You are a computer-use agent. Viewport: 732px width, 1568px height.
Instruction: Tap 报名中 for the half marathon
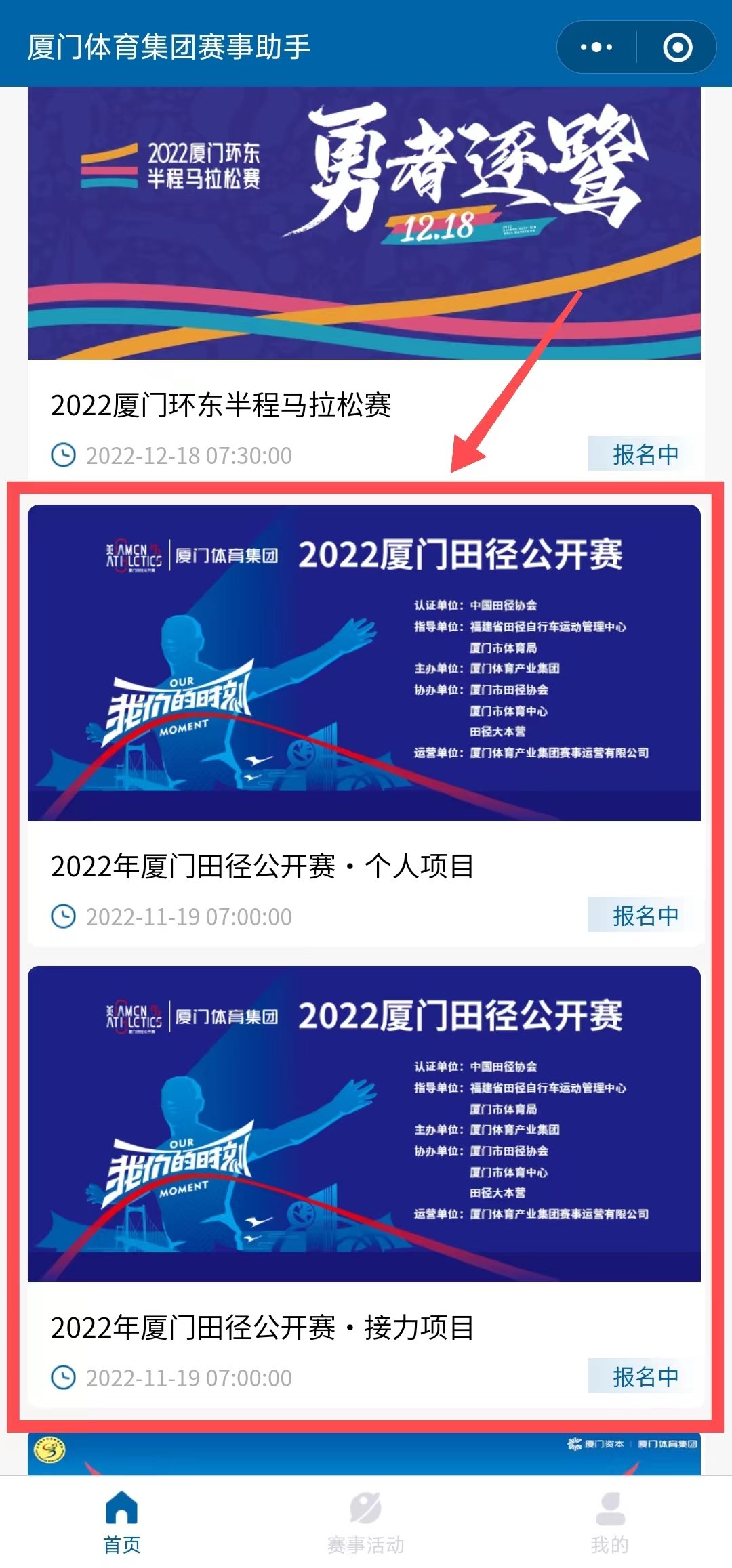(645, 454)
